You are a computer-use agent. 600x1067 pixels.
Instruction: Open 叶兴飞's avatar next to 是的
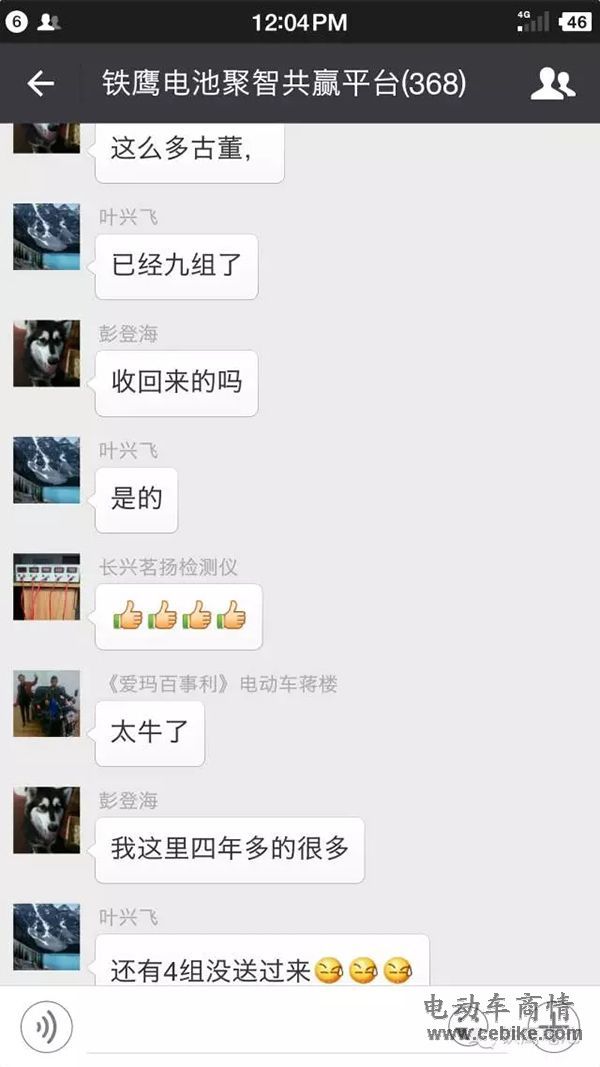46,470
